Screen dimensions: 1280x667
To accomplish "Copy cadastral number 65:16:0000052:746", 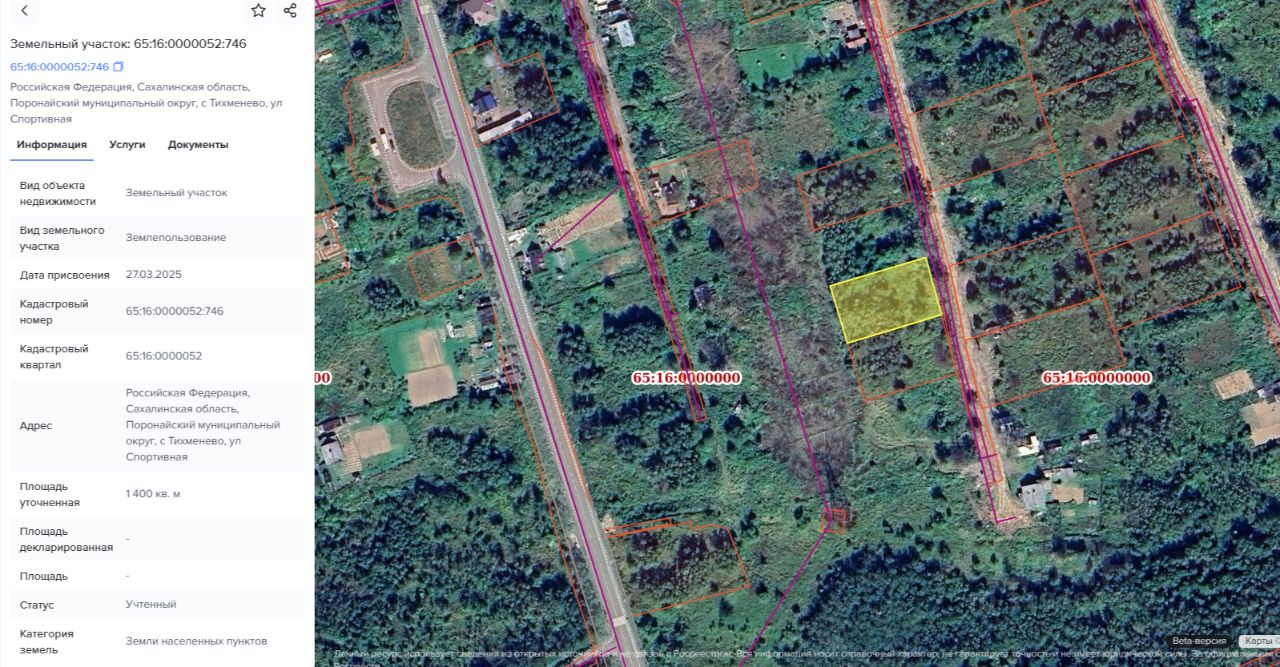I will (x=118, y=67).
